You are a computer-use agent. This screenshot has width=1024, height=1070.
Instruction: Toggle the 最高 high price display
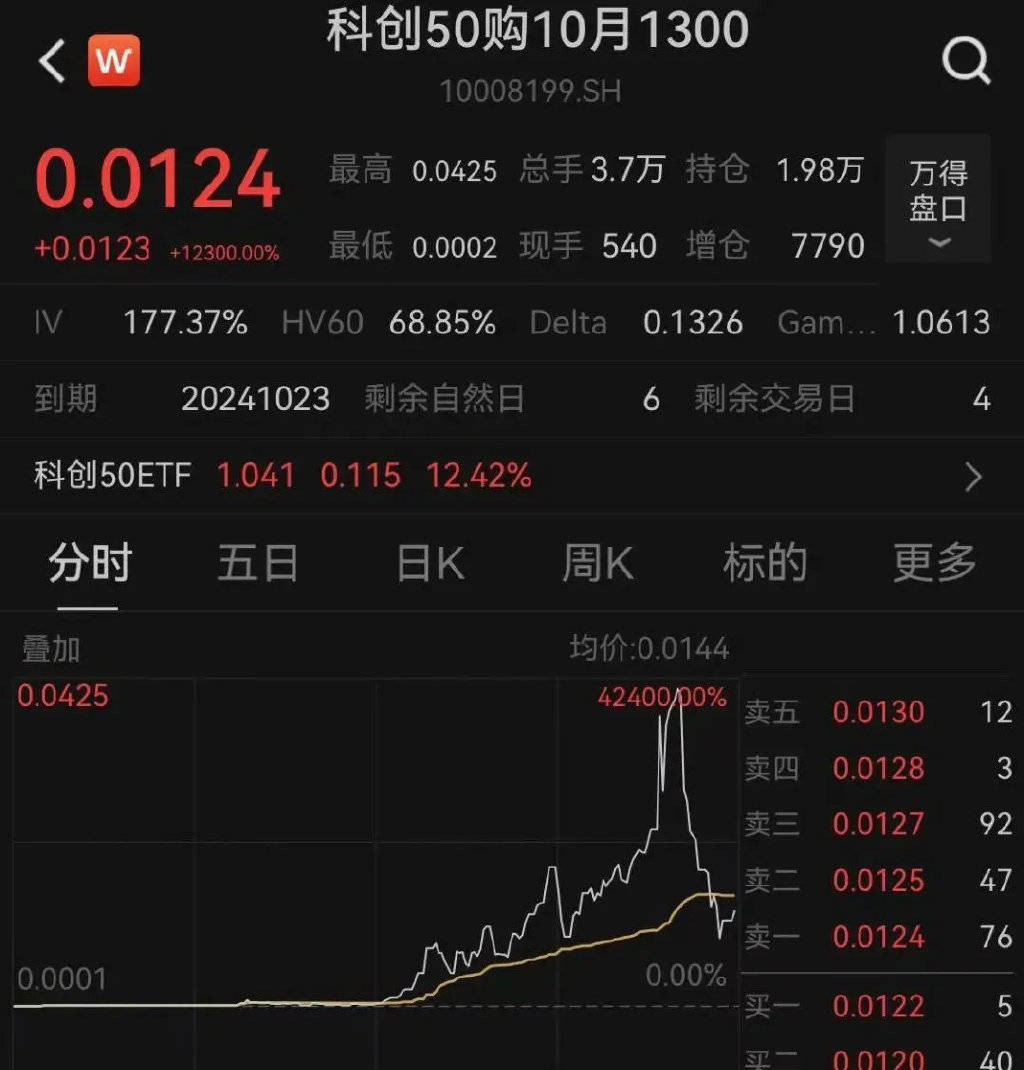point(361,170)
